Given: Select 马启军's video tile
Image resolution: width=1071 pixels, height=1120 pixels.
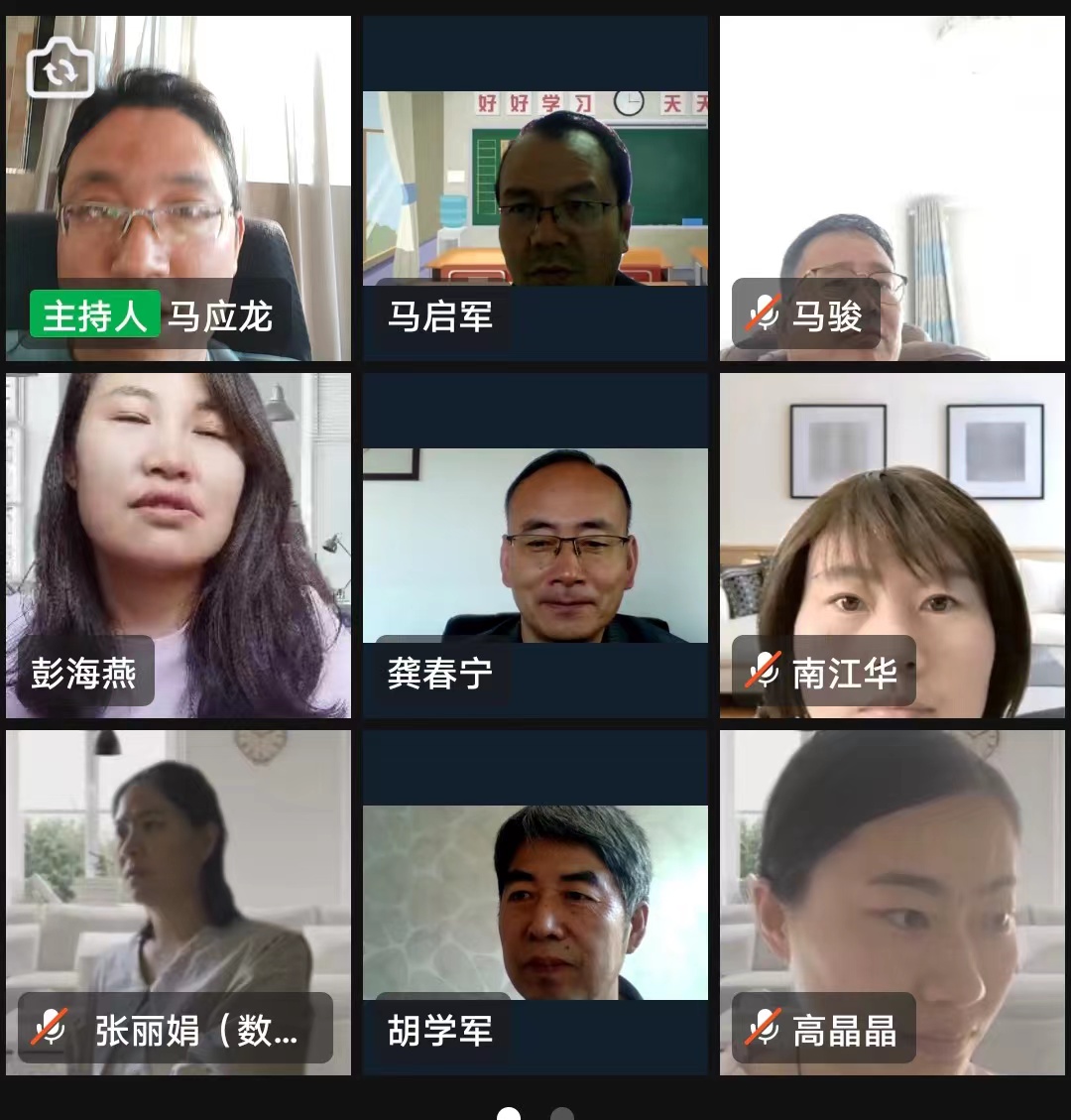Looking at the screenshot, I should pos(535,188).
